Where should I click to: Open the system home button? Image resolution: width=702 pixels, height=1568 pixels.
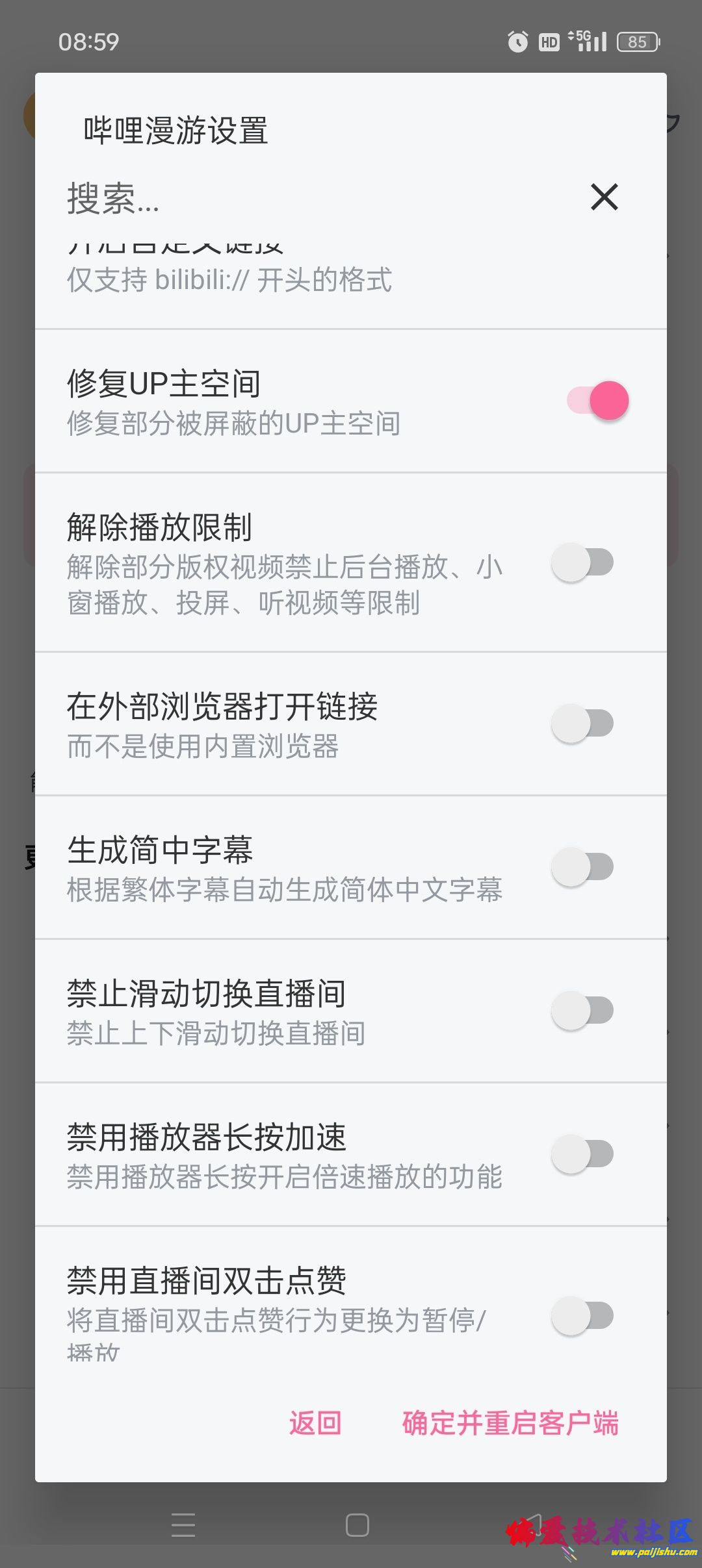(x=357, y=1525)
